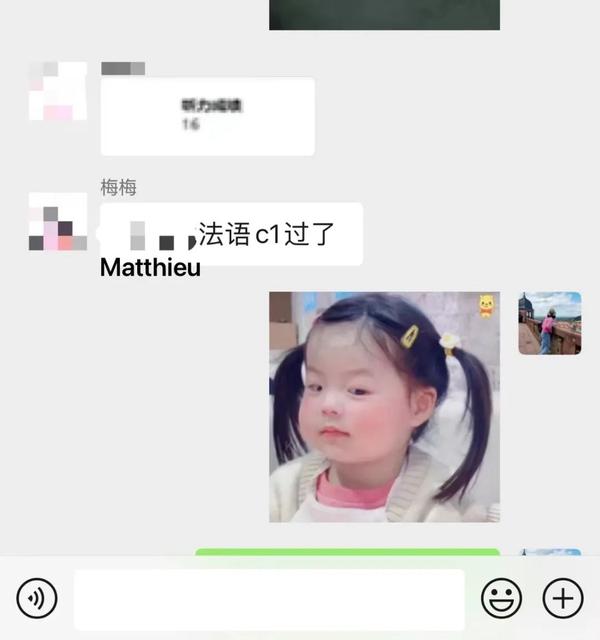
Task: Open the shared card message
Action: 208,116
